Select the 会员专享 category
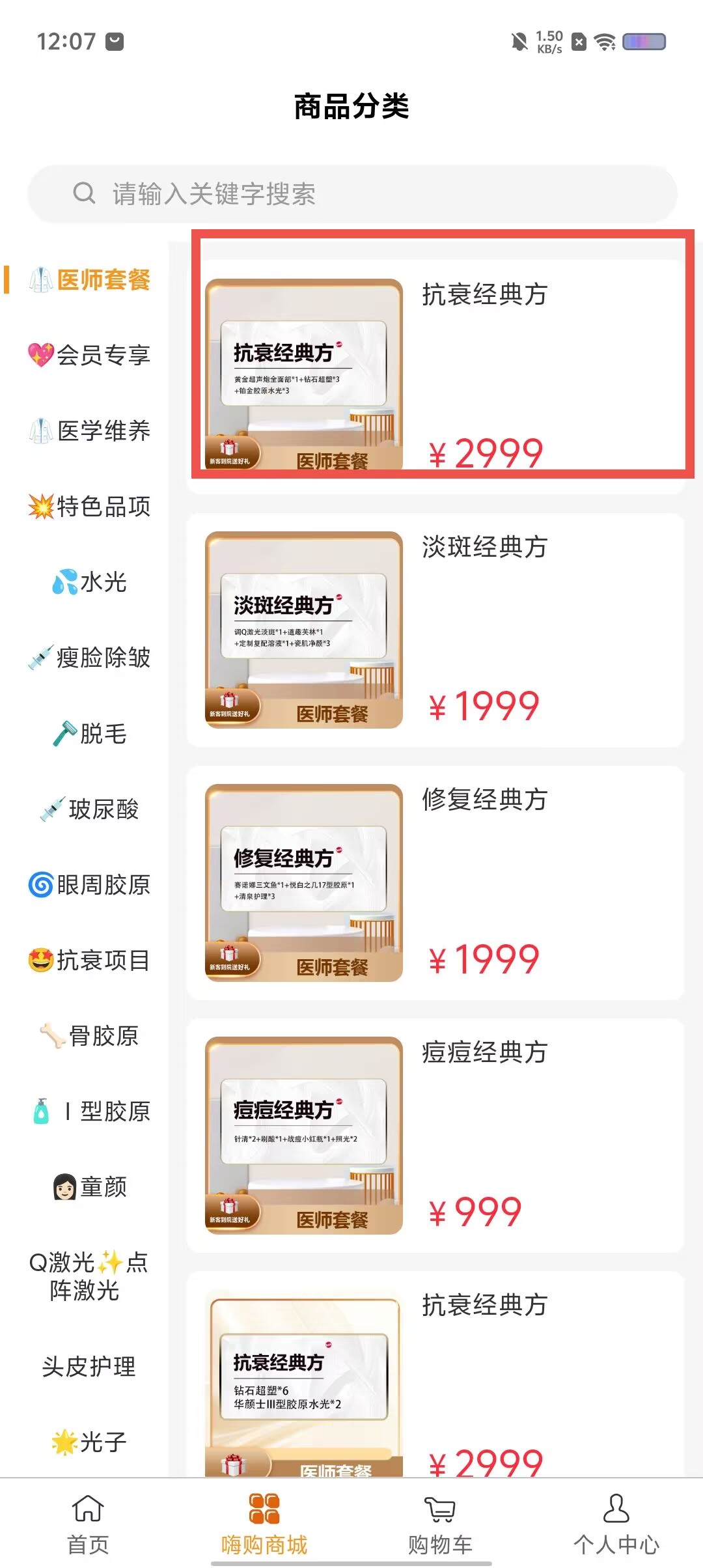The width and height of the screenshot is (703, 1568). click(x=90, y=355)
